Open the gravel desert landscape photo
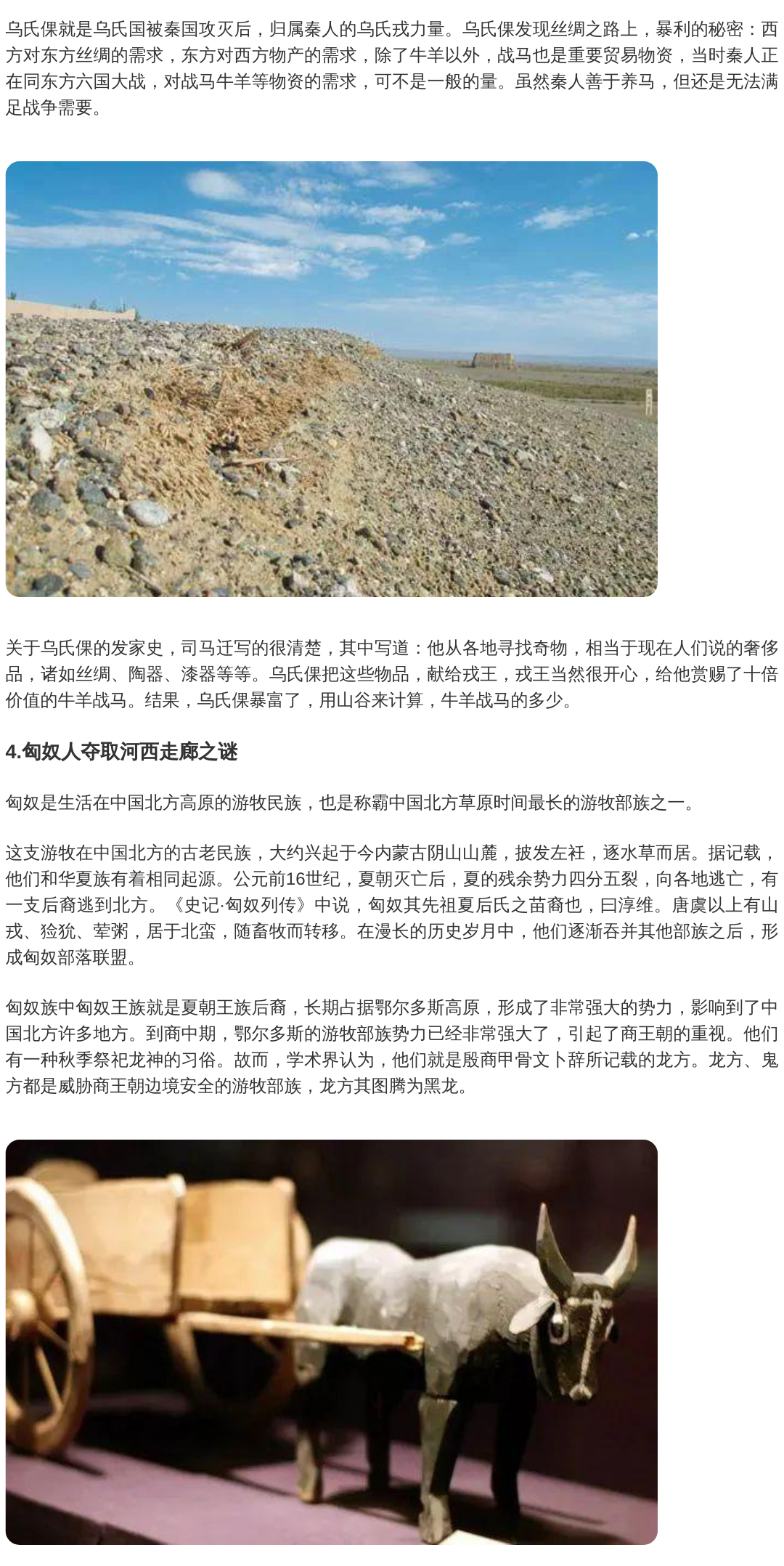This screenshot has width=784, height=1566. click(331, 378)
